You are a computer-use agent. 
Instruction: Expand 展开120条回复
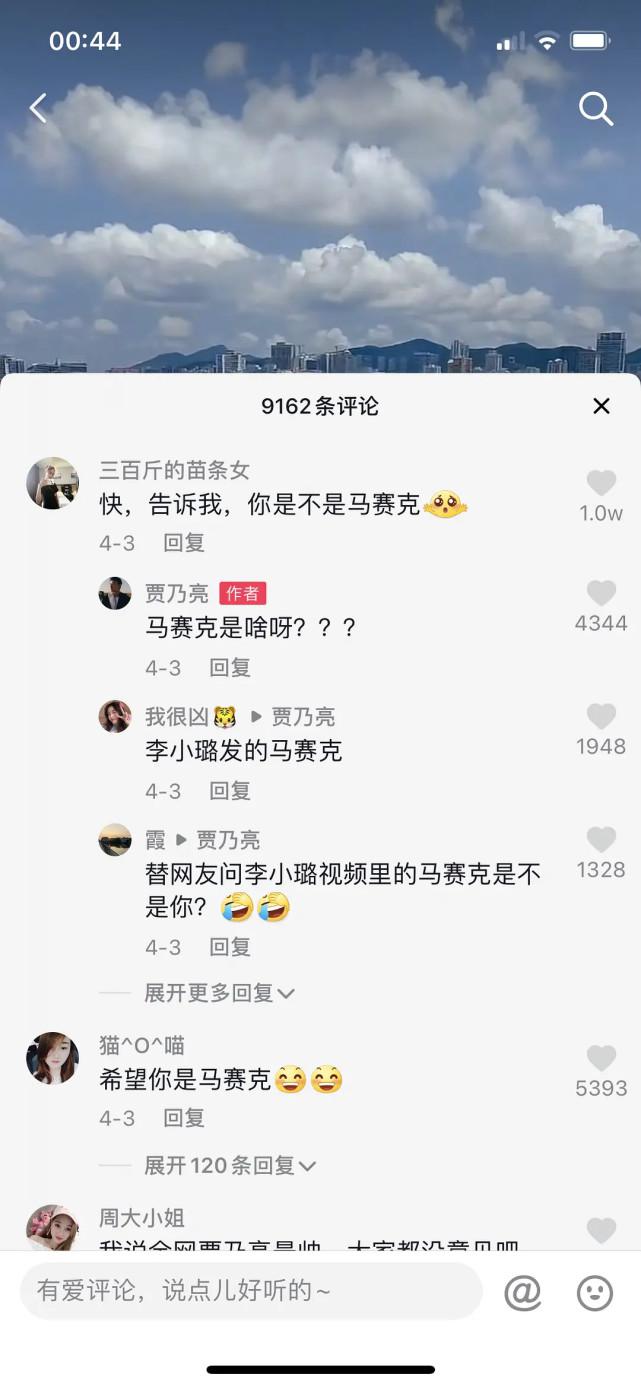click(x=230, y=1166)
